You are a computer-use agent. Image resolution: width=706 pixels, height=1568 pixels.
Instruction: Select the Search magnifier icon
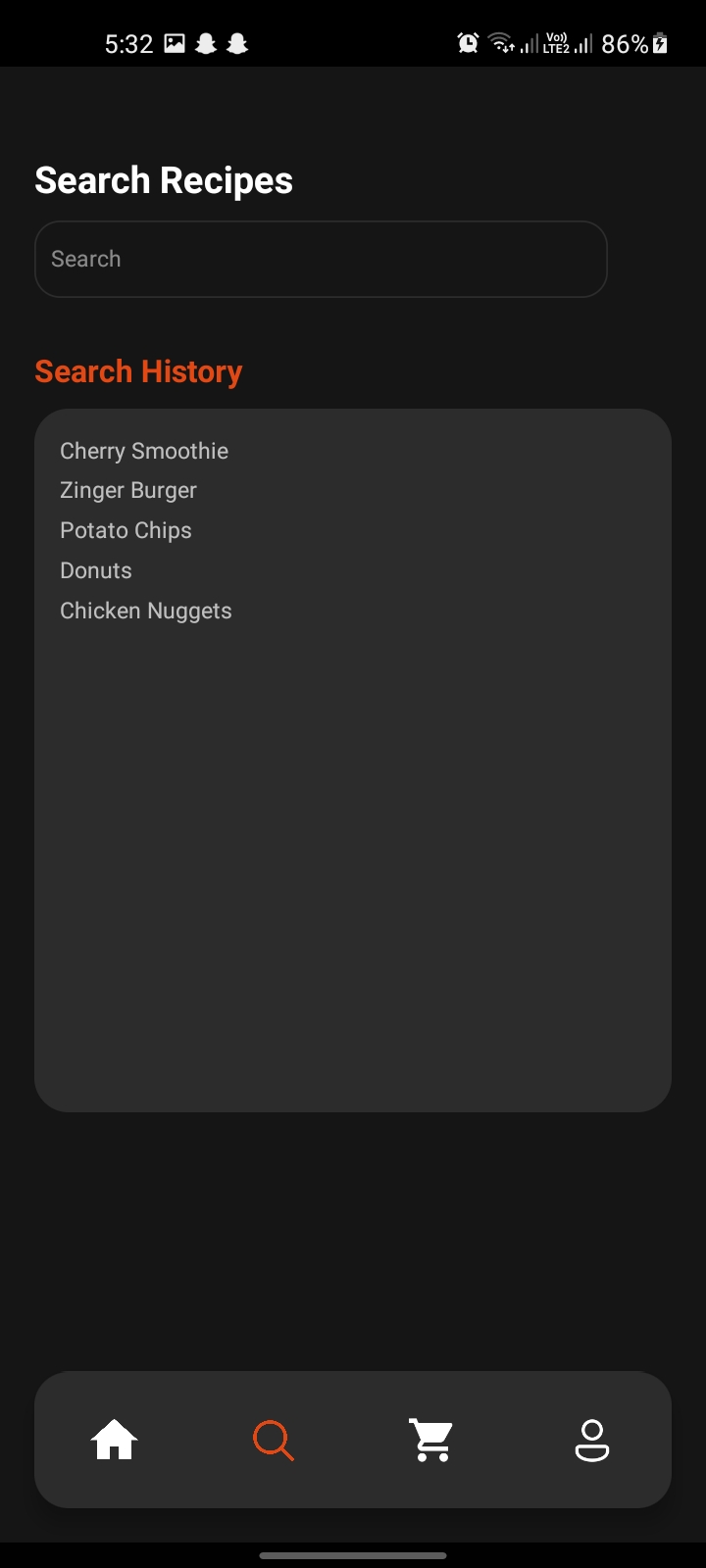pos(274,1440)
